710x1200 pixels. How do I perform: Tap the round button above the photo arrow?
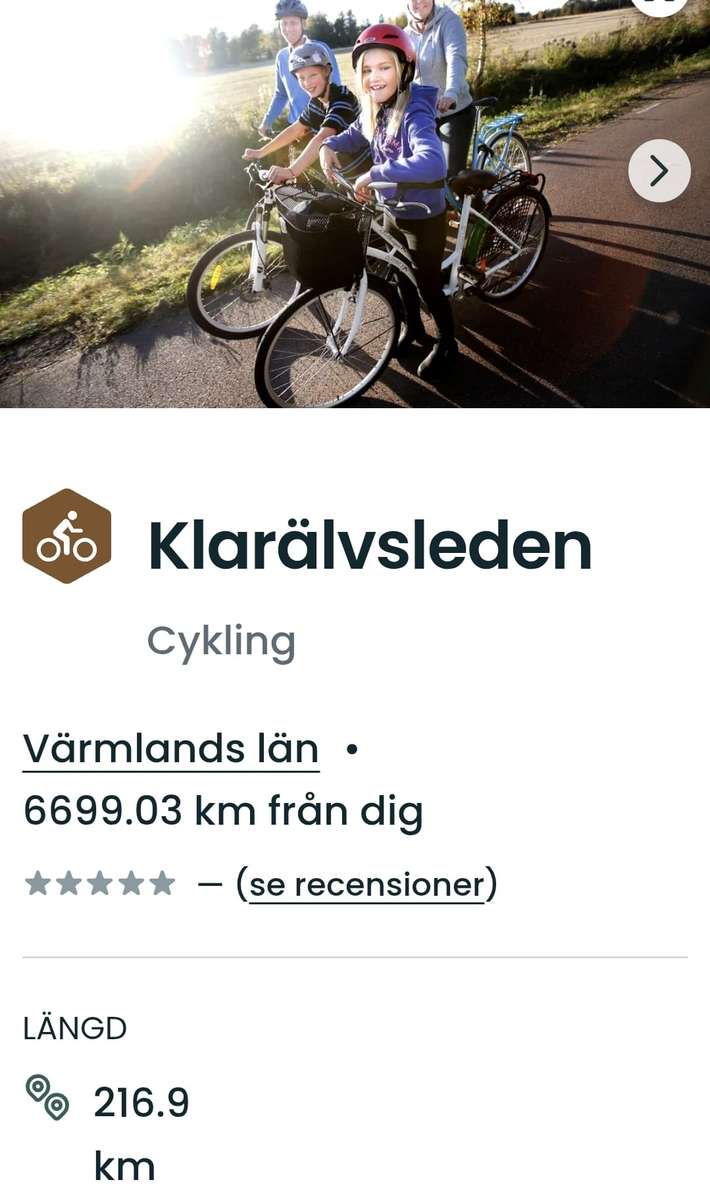[660, 5]
